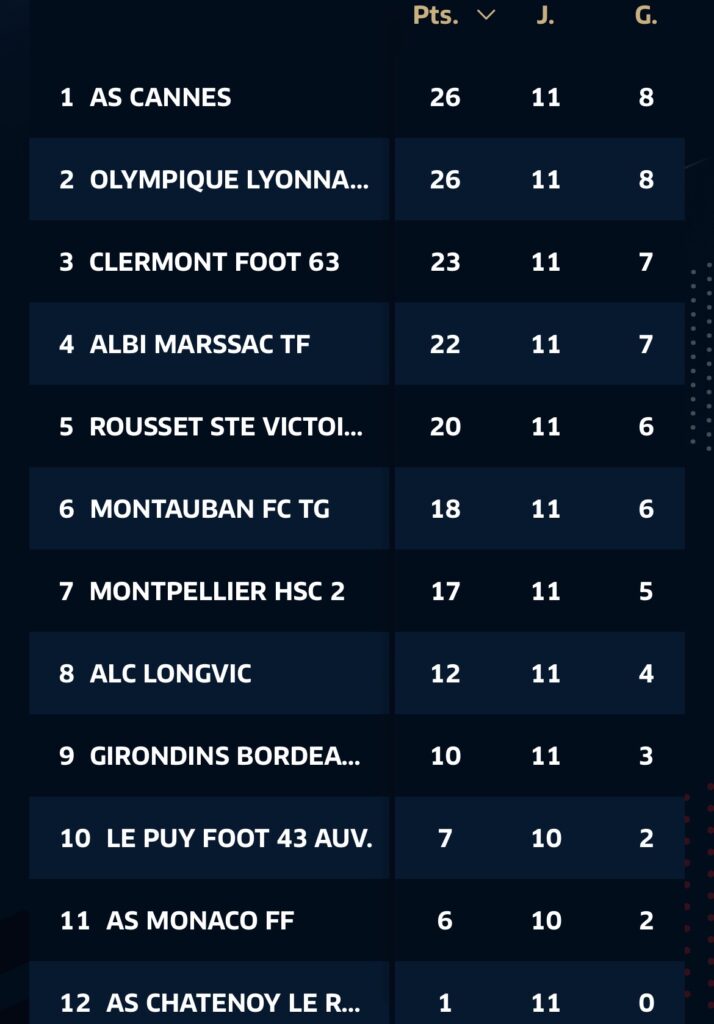Image resolution: width=714 pixels, height=1024 pixels.
Task: Select the AS Chatenoy Le Royal row
Action: (233, 1002)
